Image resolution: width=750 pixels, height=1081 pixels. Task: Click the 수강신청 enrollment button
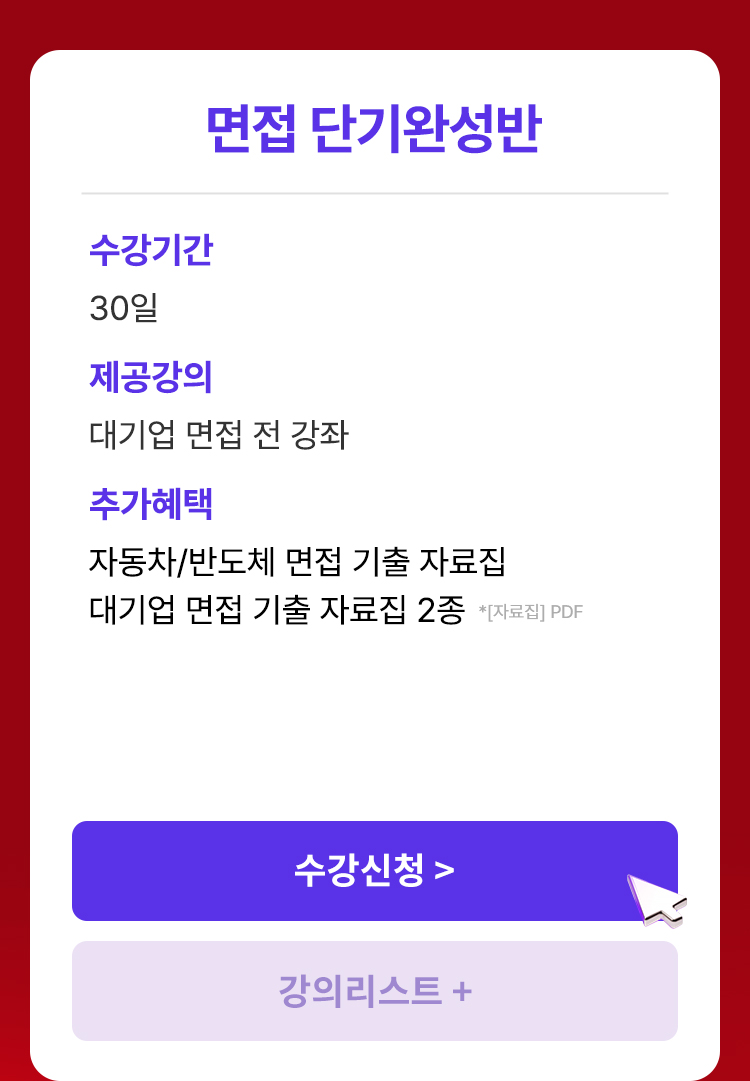pyautogui.click(x=375, y=870)
